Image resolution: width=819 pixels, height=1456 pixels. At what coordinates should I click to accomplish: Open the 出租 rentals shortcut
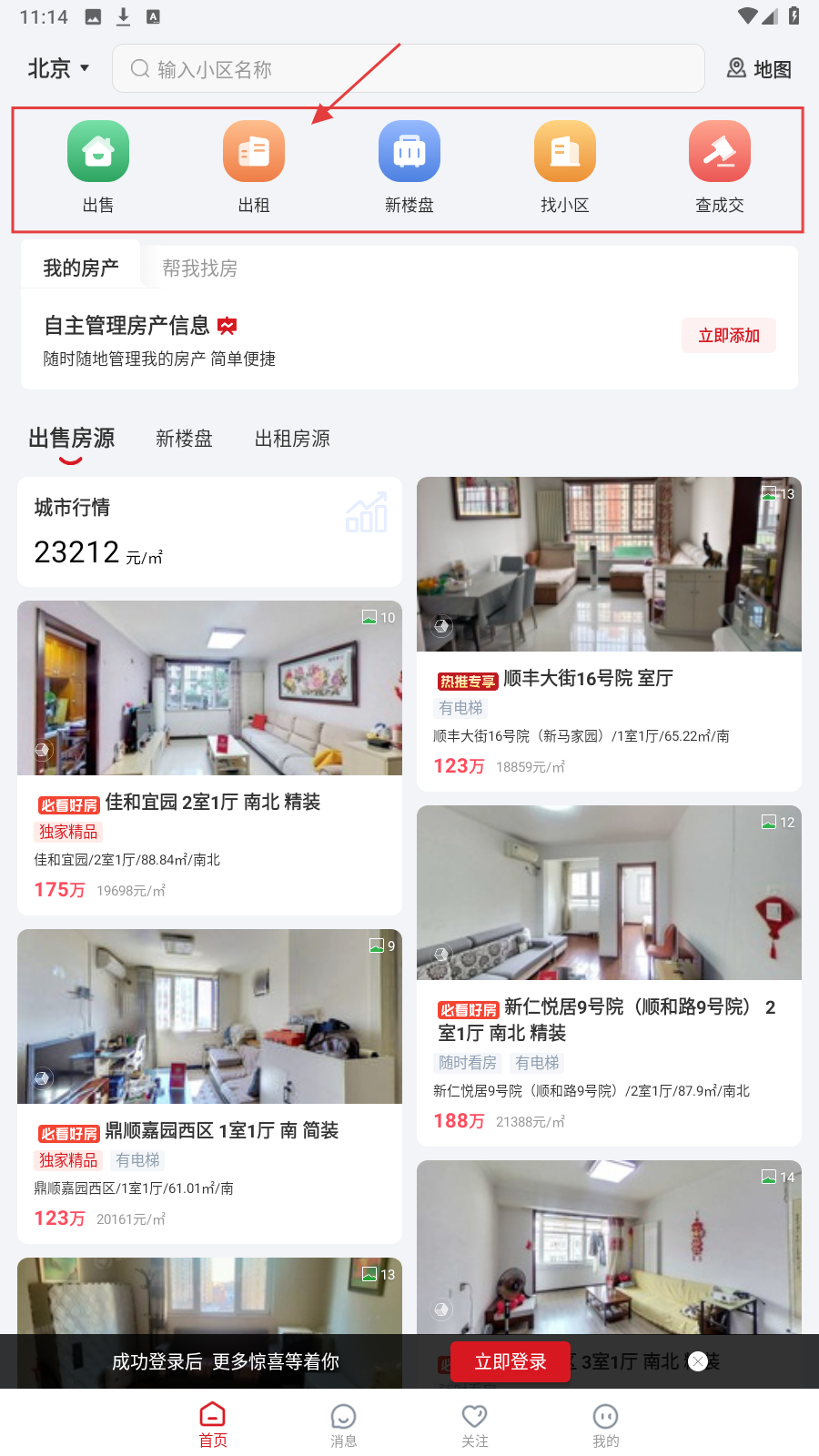tap(254, 167)
